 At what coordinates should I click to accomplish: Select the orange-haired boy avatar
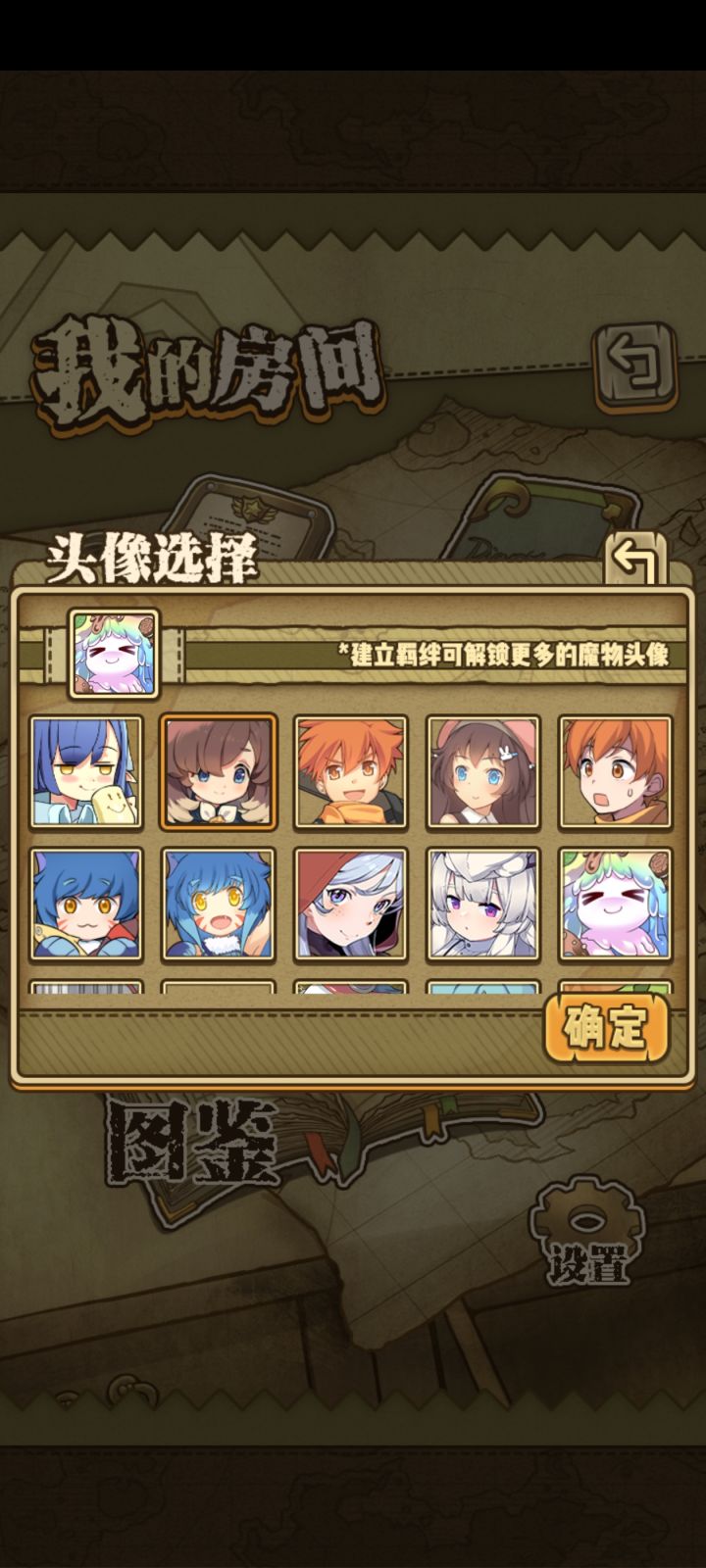pos(349,773)
